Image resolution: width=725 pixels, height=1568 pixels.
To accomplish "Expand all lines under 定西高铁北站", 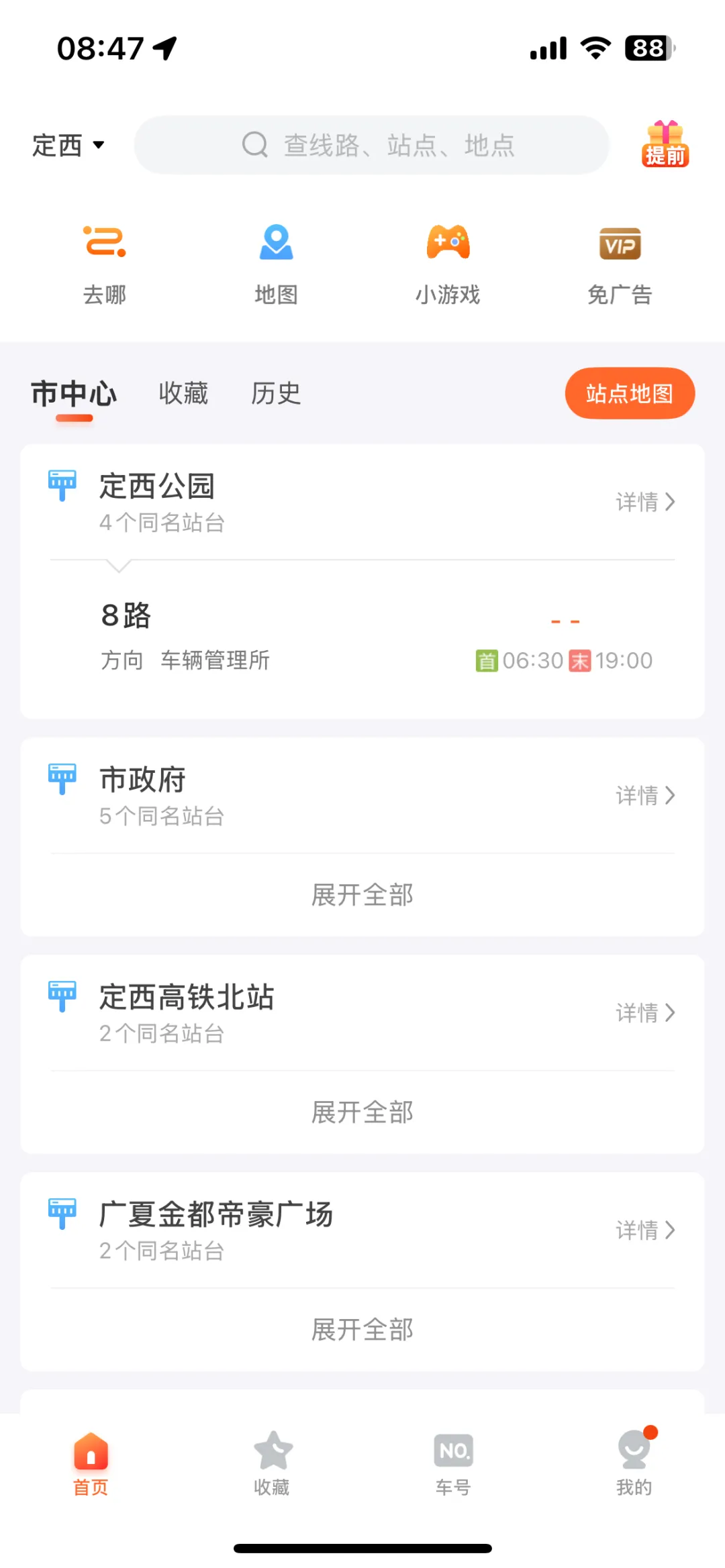I will (x=362, y=1112).
